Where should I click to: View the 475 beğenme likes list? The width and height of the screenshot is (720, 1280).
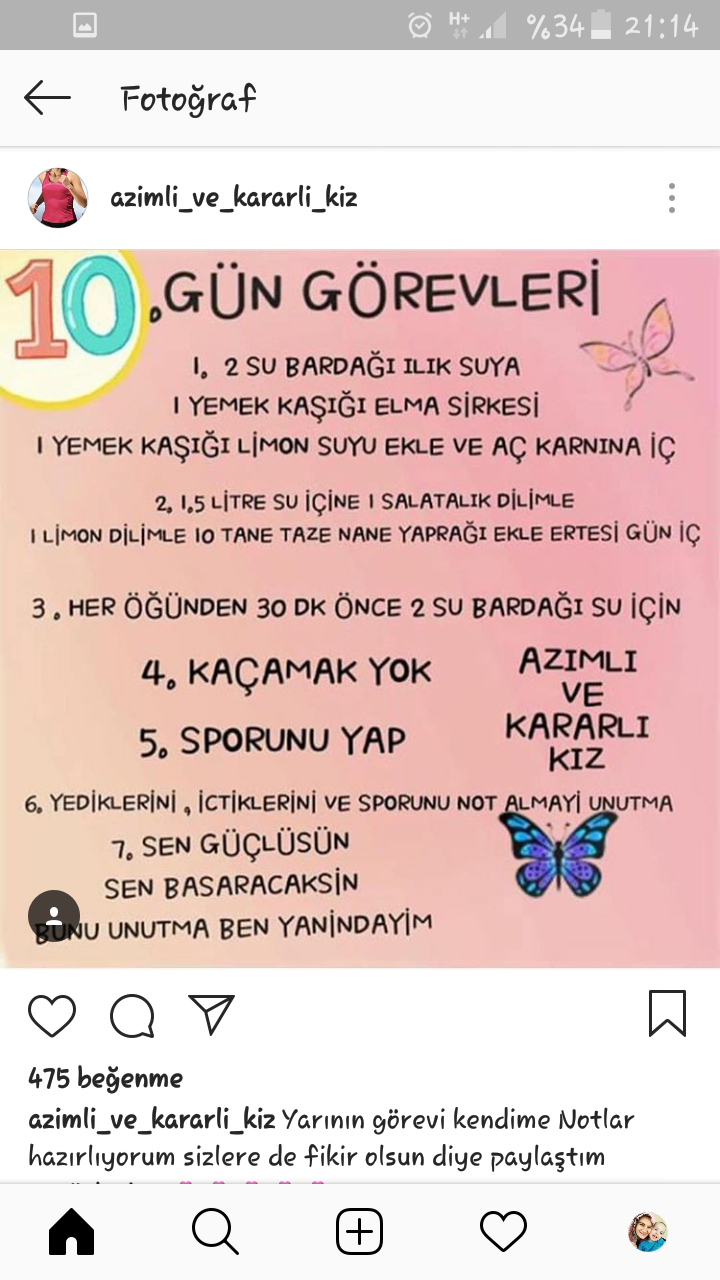coord(105,1078)
